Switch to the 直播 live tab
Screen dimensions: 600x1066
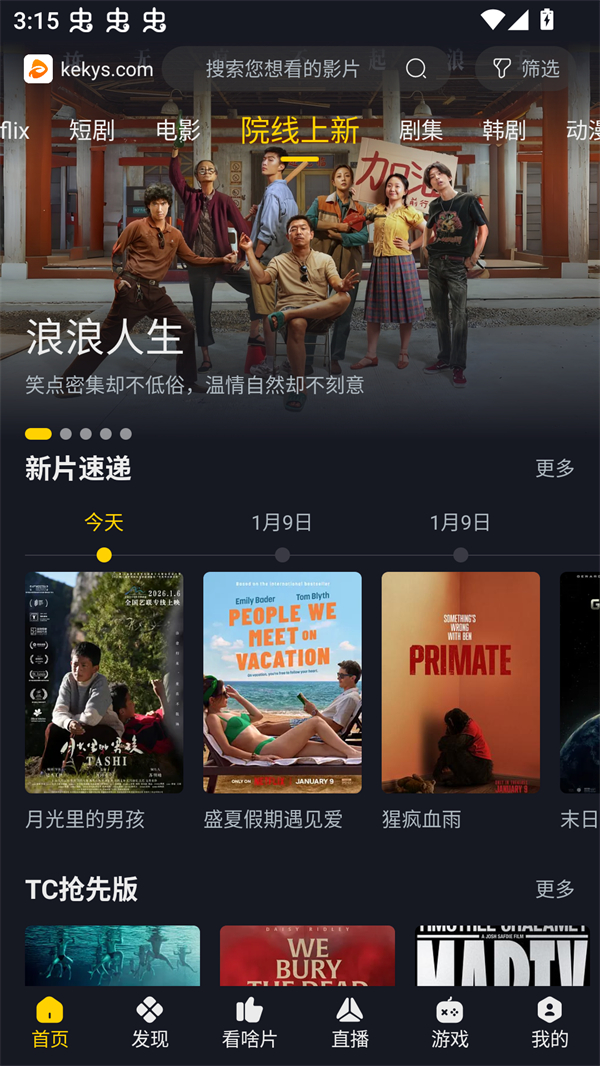pos(350,1022)
